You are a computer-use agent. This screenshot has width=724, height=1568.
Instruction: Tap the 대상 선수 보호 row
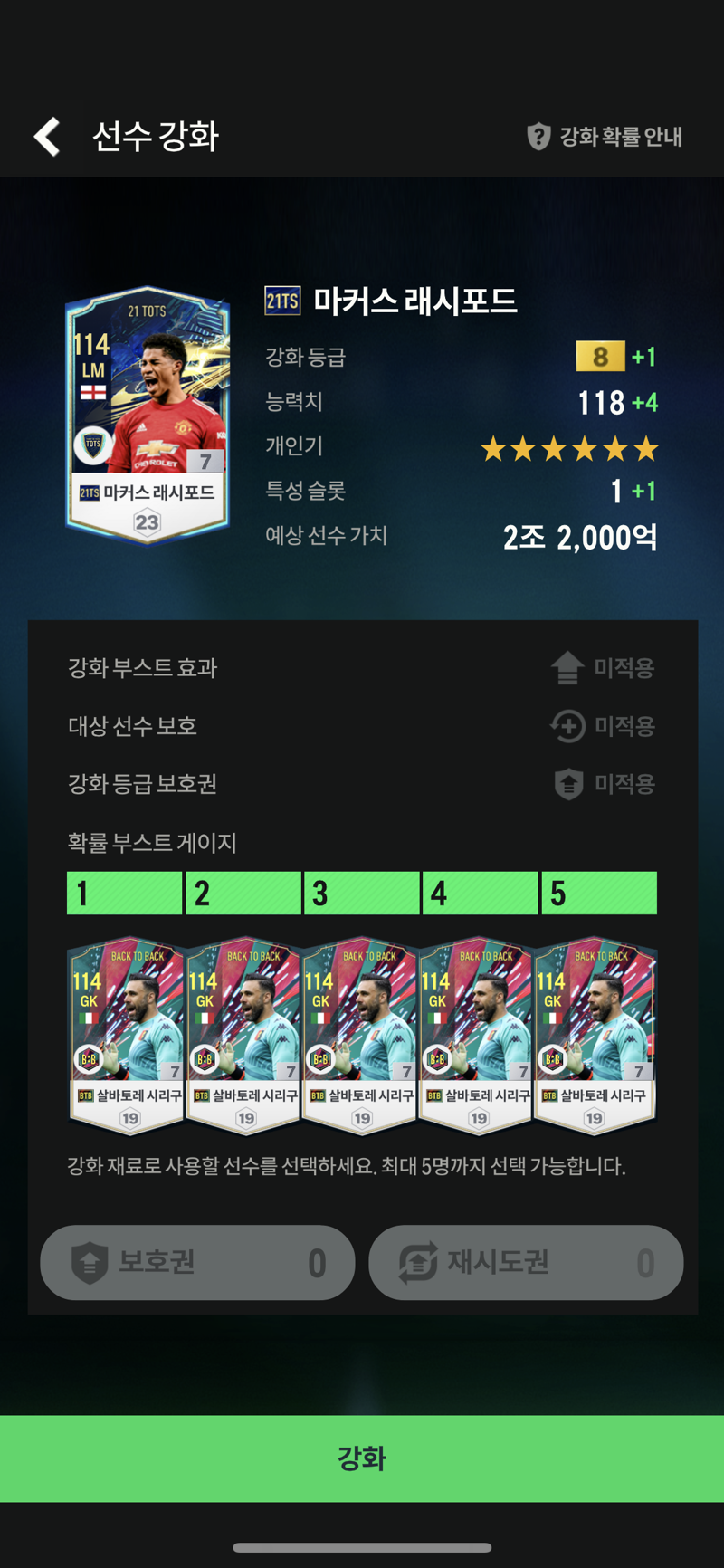(x=362, y=726)
